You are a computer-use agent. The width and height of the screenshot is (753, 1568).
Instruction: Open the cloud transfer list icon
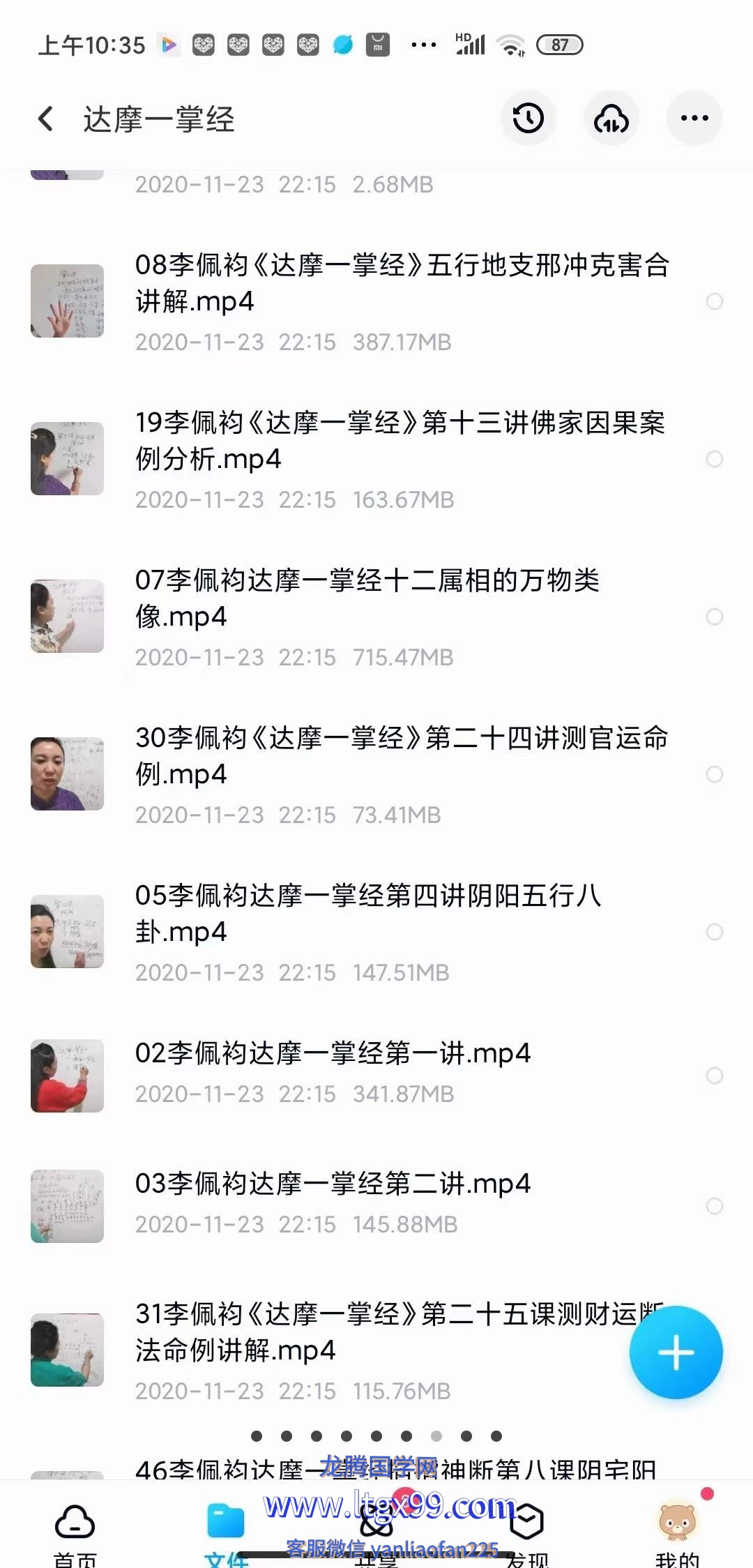611,119
